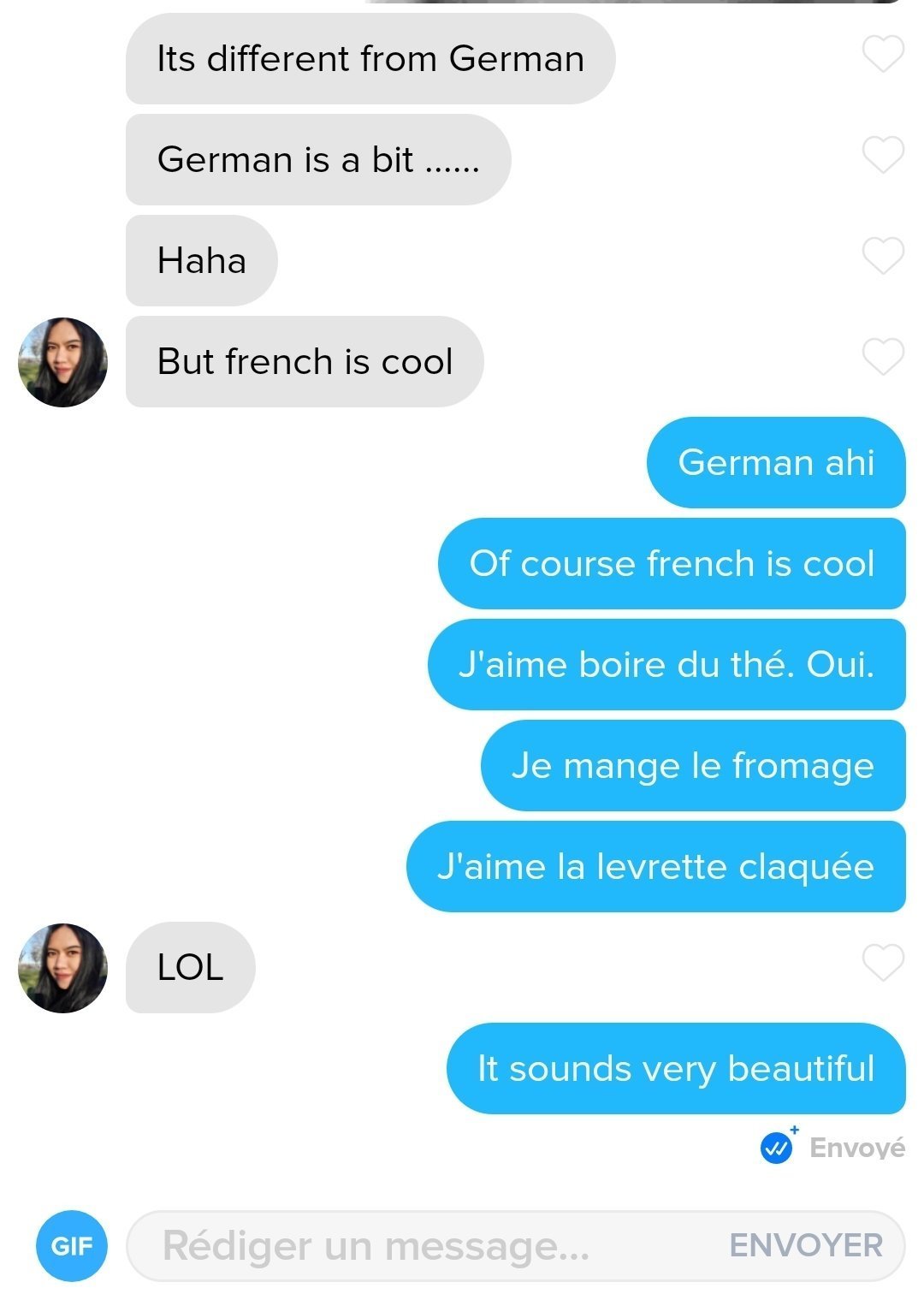This screenshot has width=924, height=1300.
Task: Like the "German is a bit ......" message
Action: point(883,155)
